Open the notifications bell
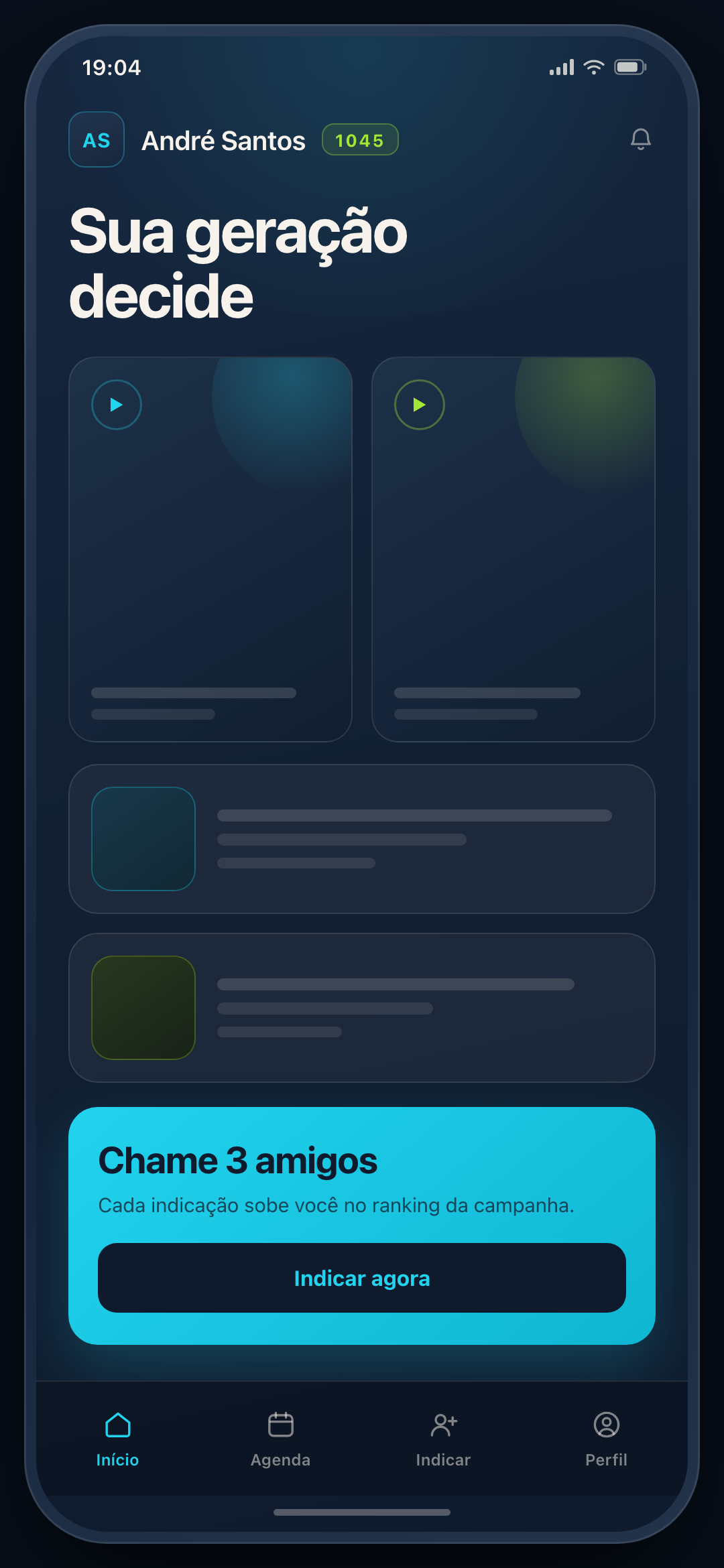The height and width of the screenshot is (1568, 724). coord(640,139)
